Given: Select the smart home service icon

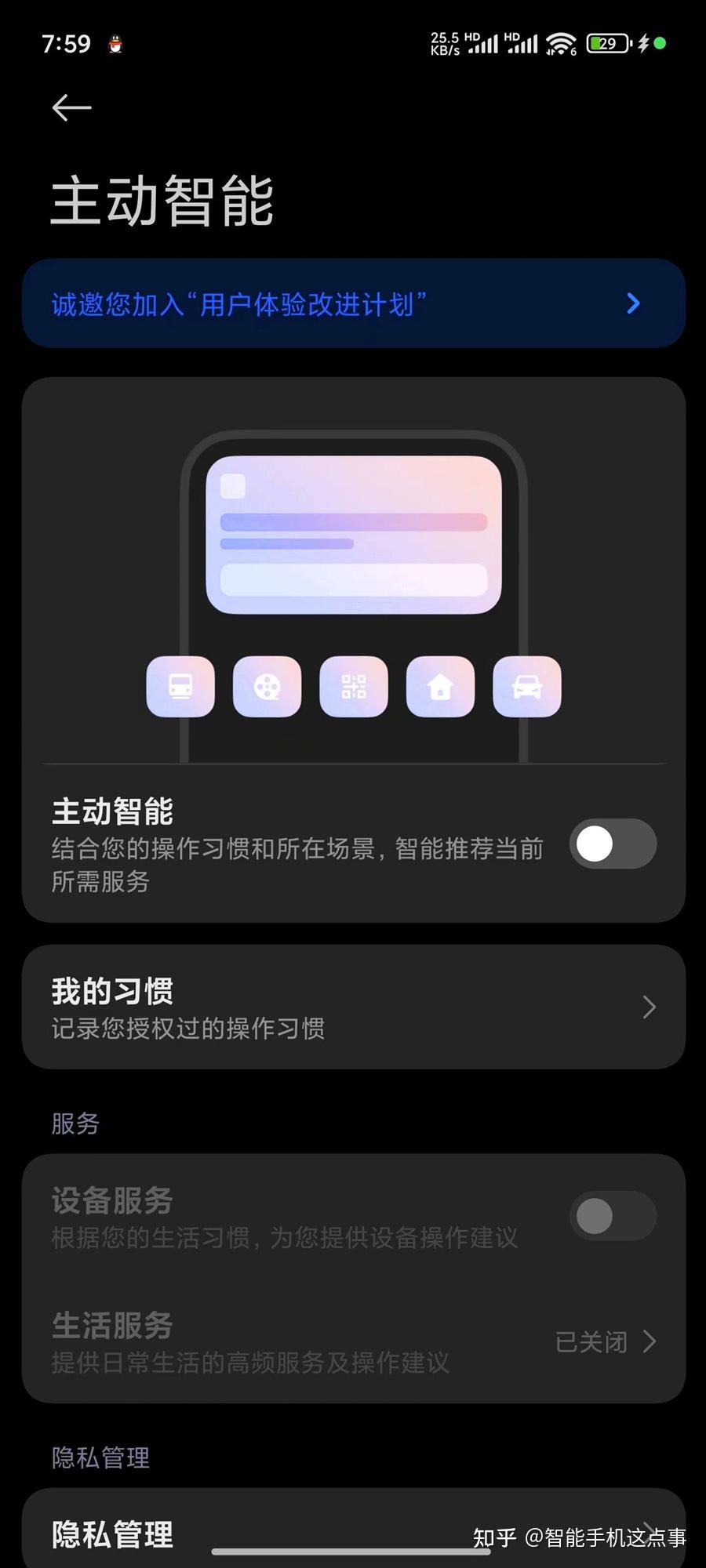Looking at the screenshot, I should tap(440, 688).
